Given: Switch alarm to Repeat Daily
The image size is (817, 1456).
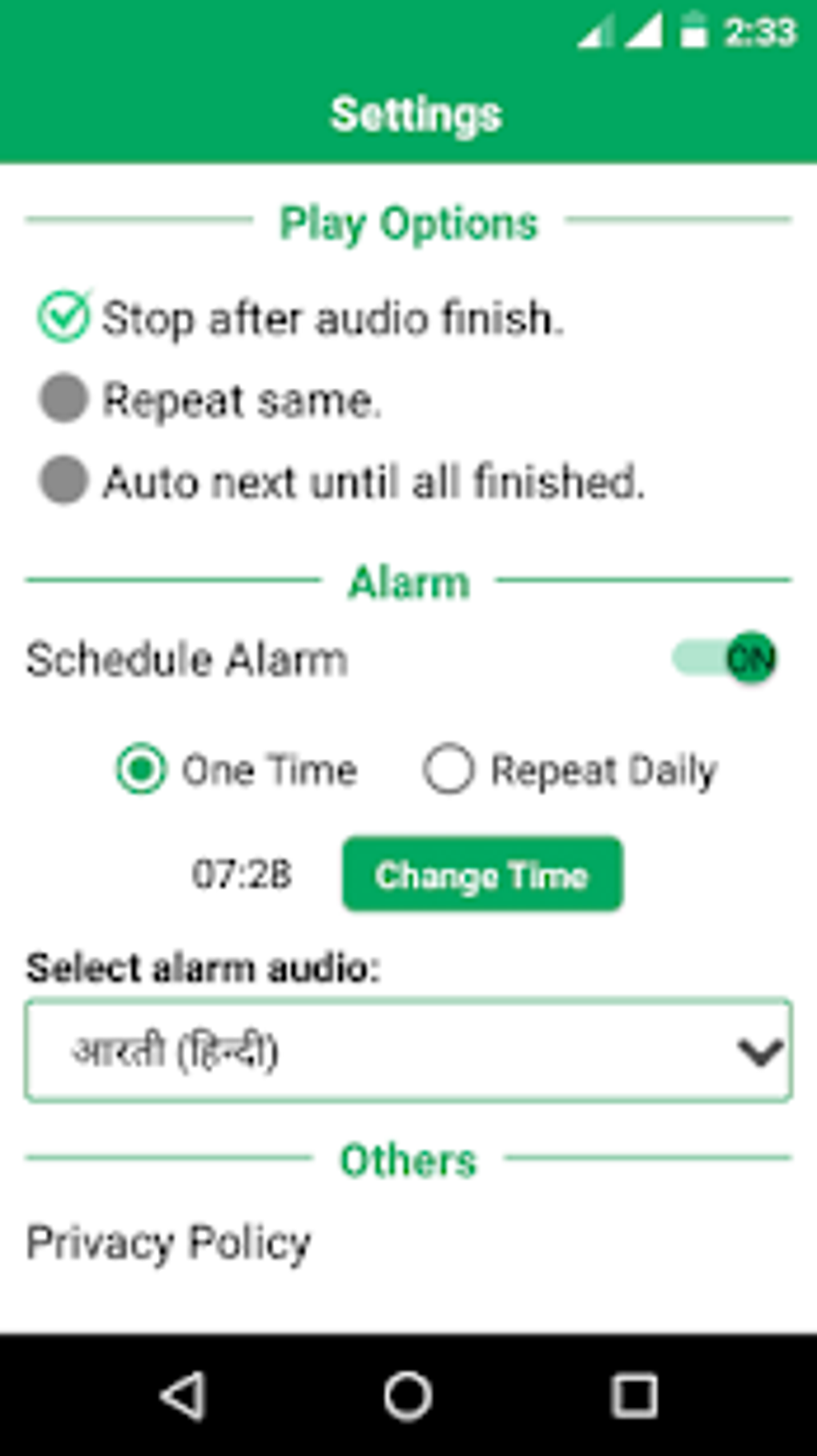Looking at the screenshot, I should pos(449,769).
